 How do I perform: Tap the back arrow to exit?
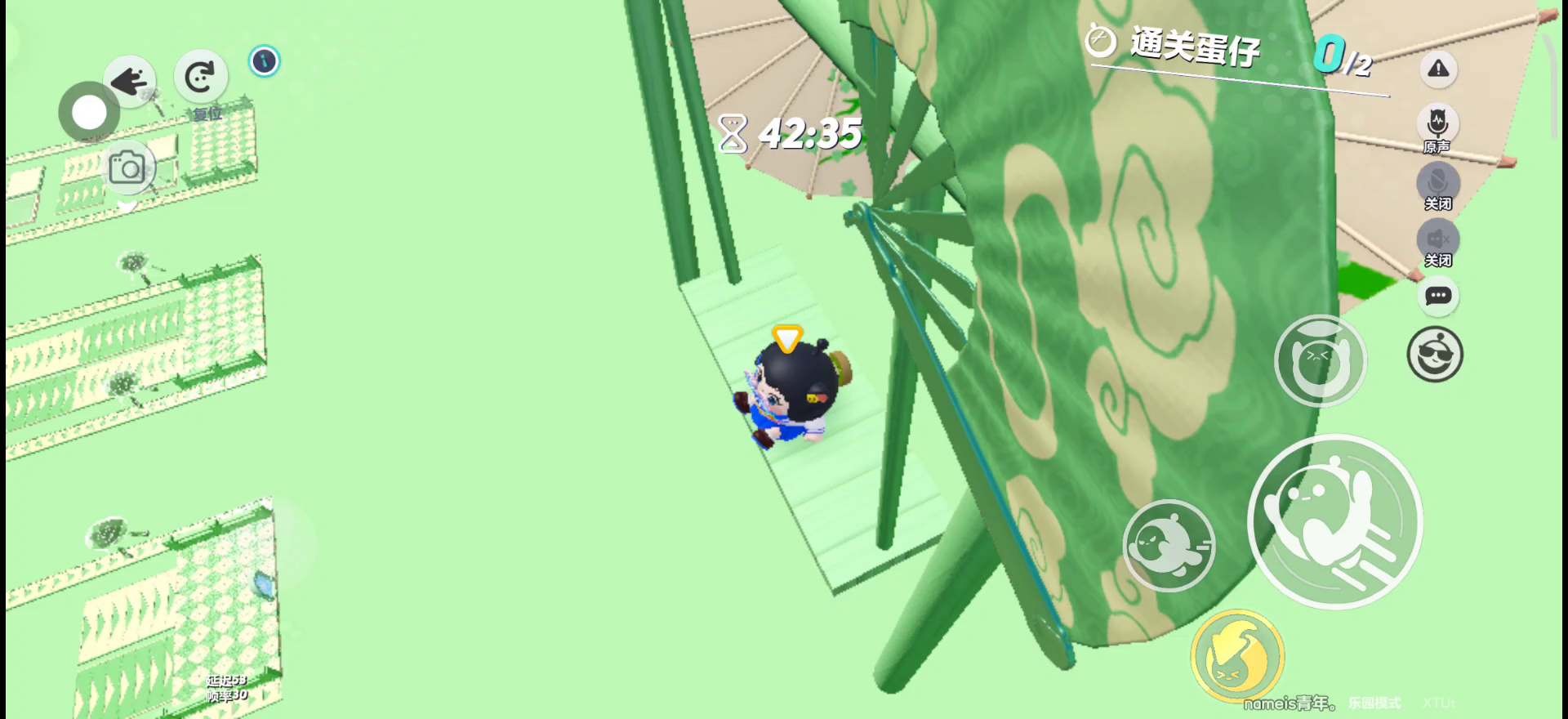click(x=130, y=81)
